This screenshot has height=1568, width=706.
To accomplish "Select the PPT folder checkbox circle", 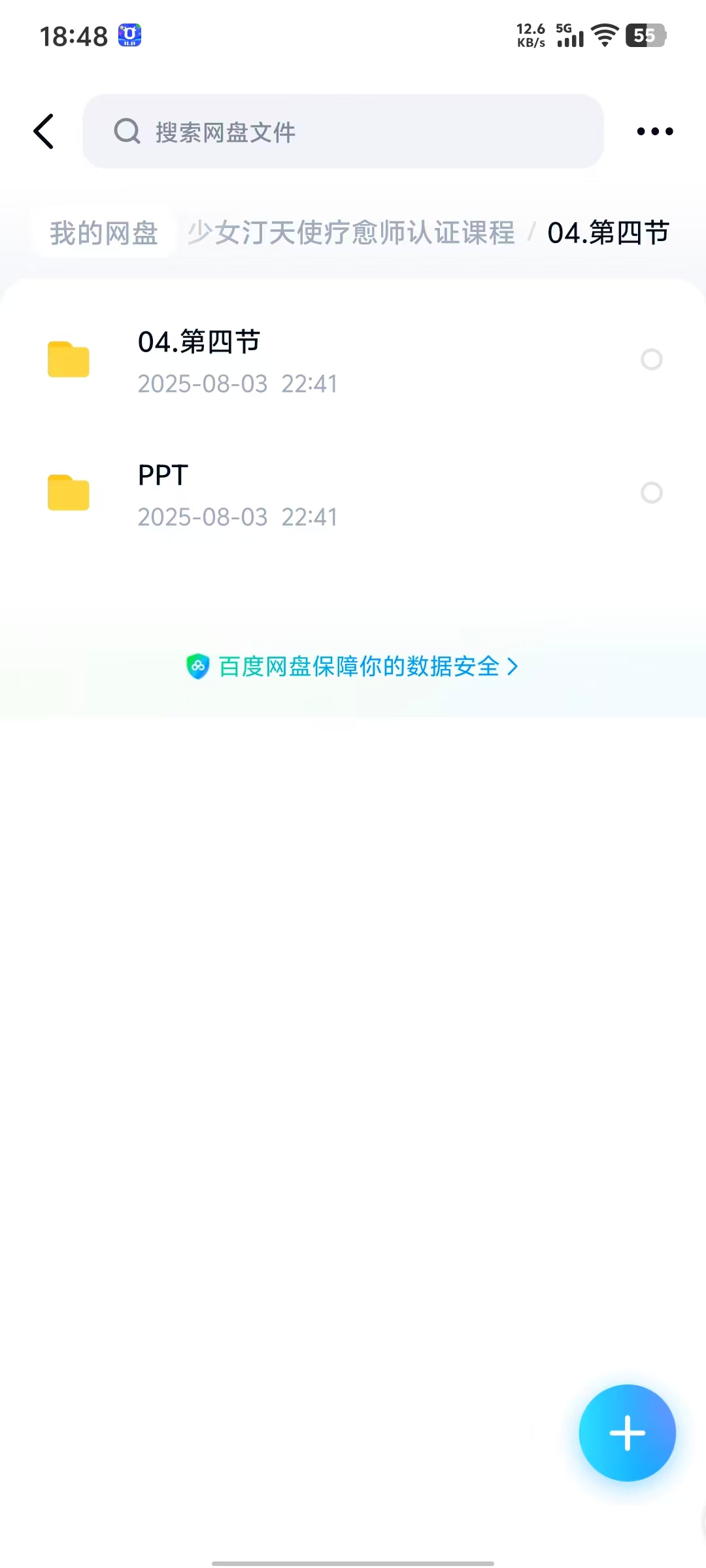I will click(x=651, y=493).
